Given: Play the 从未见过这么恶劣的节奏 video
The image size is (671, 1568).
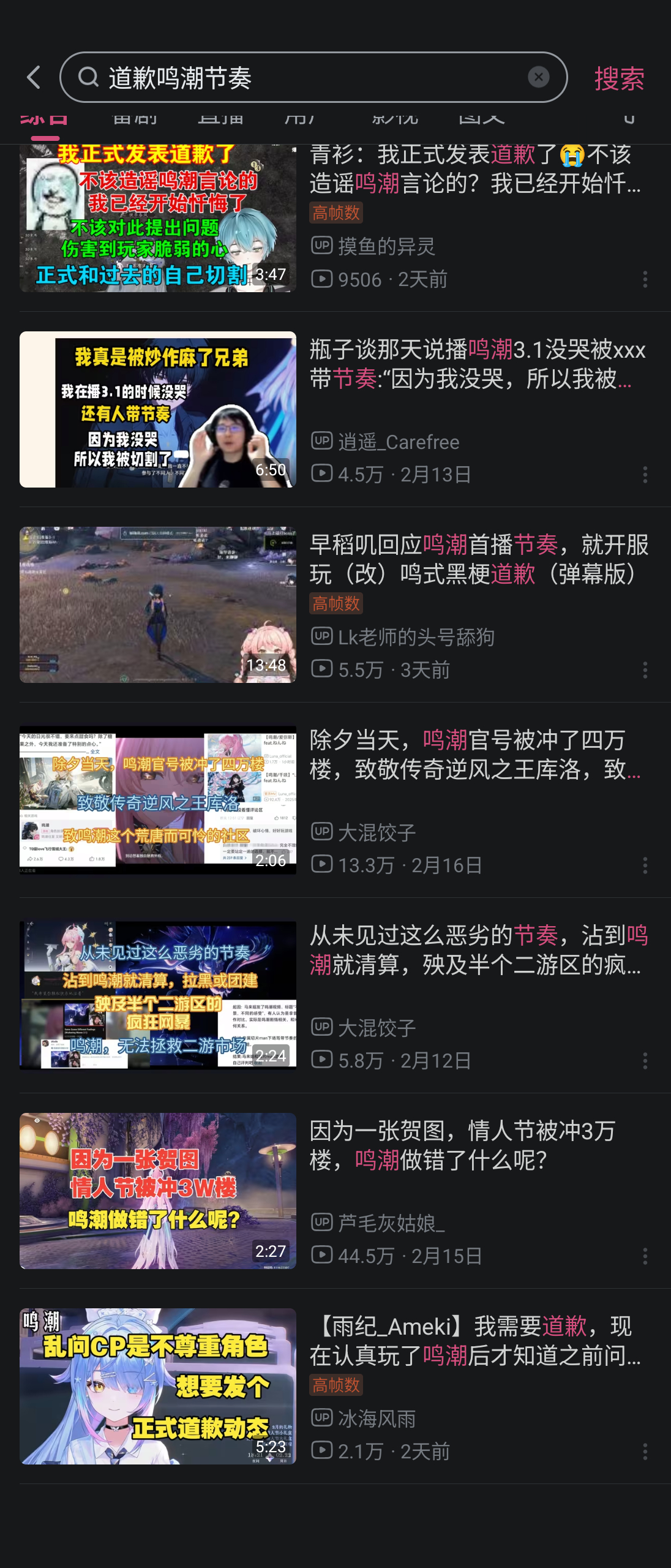Looking at the screenshot, I should 157,995.
